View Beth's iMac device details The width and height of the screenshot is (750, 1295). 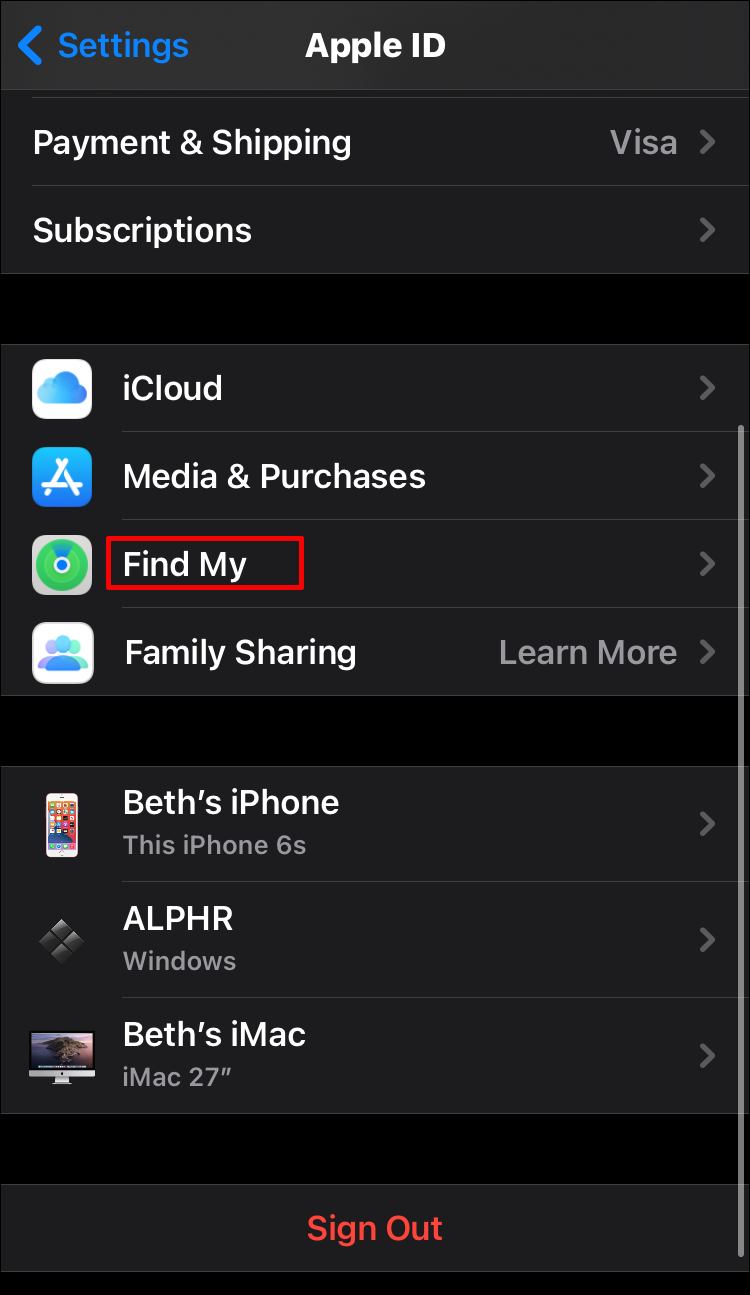pos(374,1055)
